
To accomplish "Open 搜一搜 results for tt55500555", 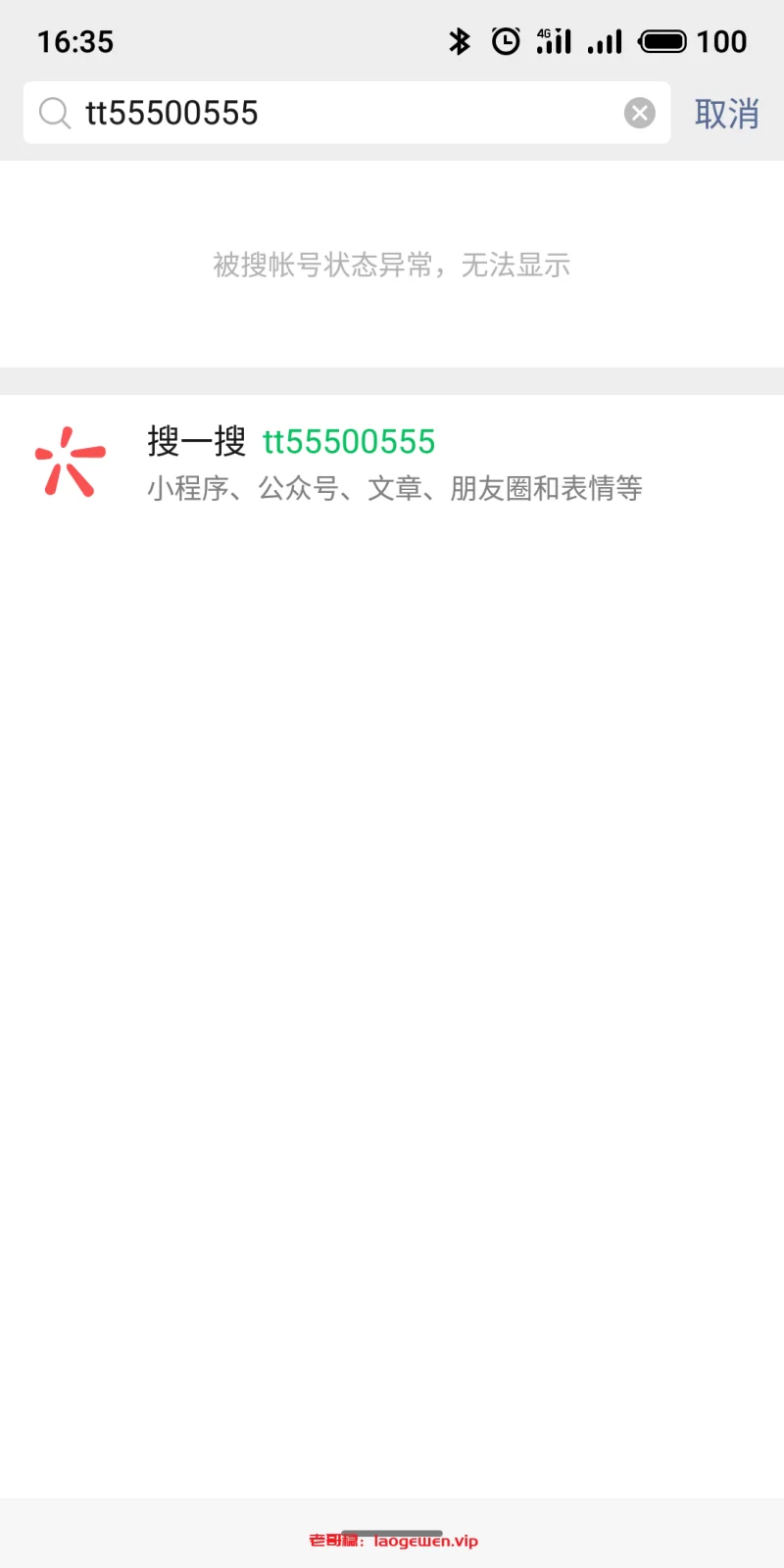I will point(392,463).
